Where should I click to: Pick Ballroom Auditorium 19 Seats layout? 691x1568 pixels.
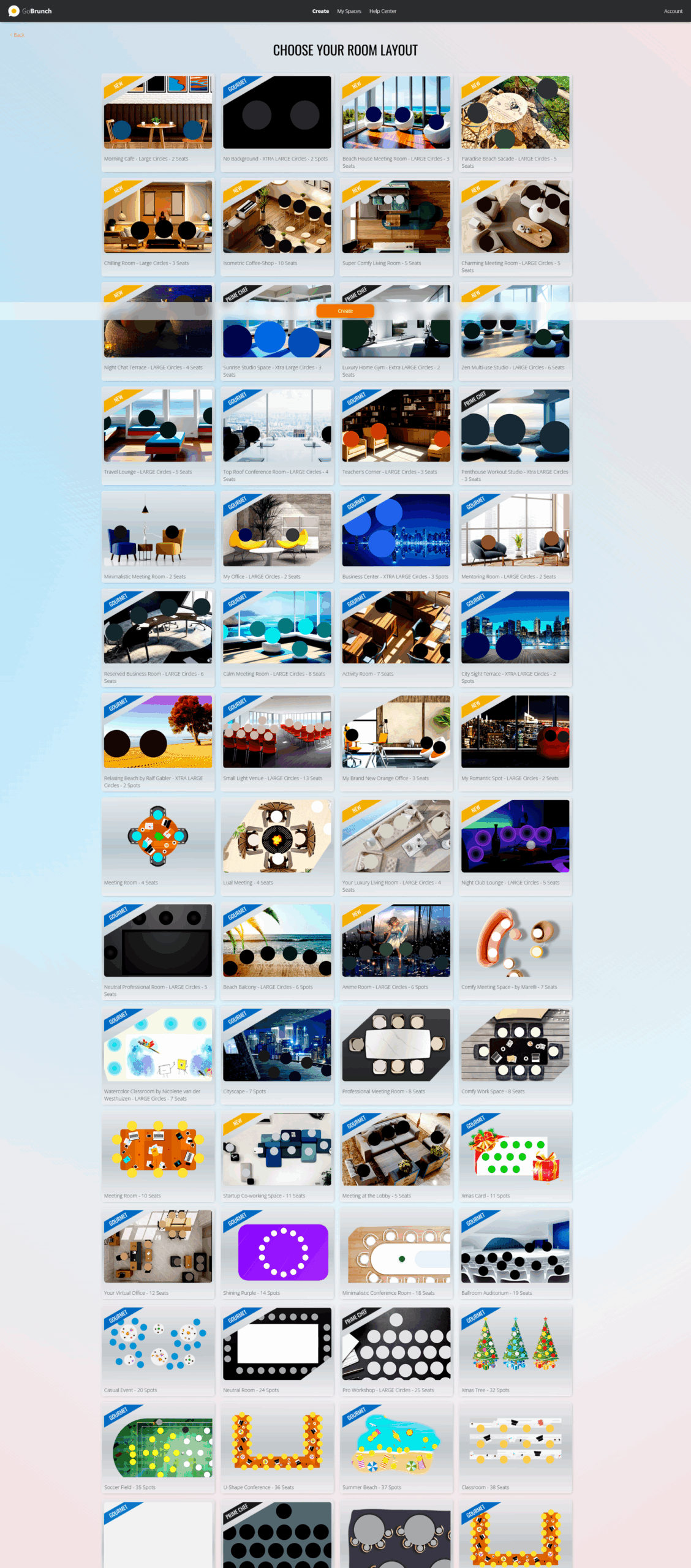(x=515, y=1246)
